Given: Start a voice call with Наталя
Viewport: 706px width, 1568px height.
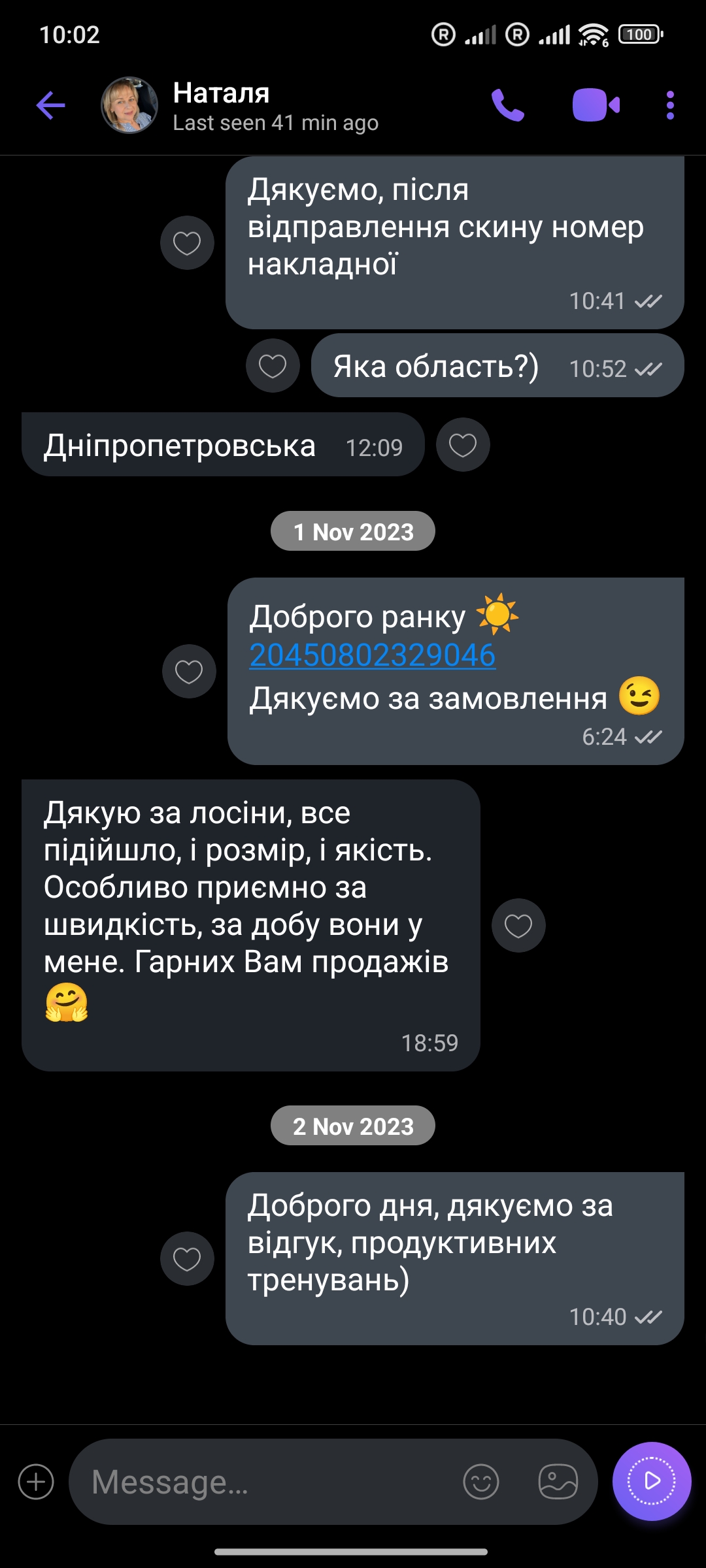Looking at the screenshot, I should (507, 105).
